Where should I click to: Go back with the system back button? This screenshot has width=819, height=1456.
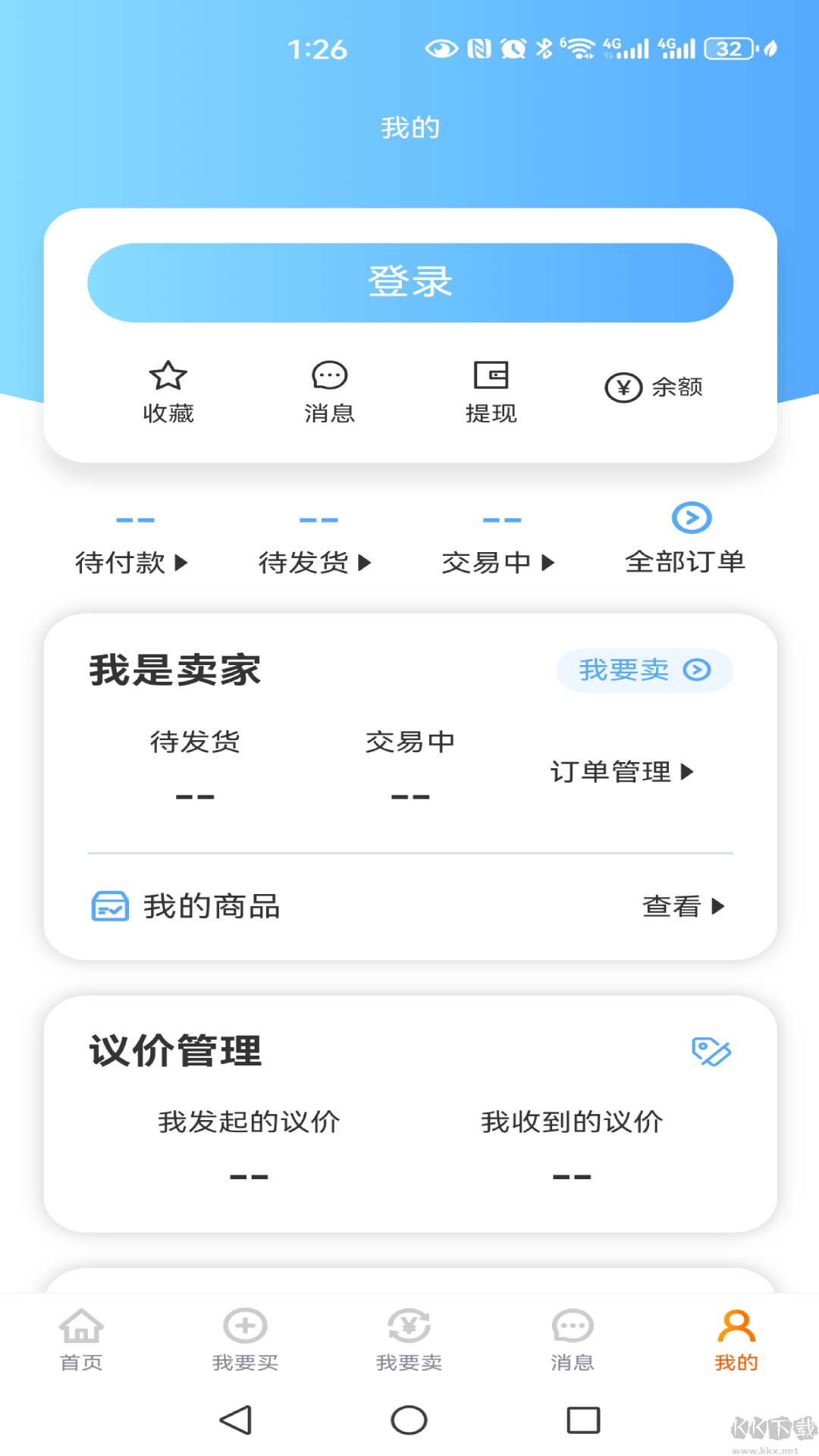pos(235,1420)
